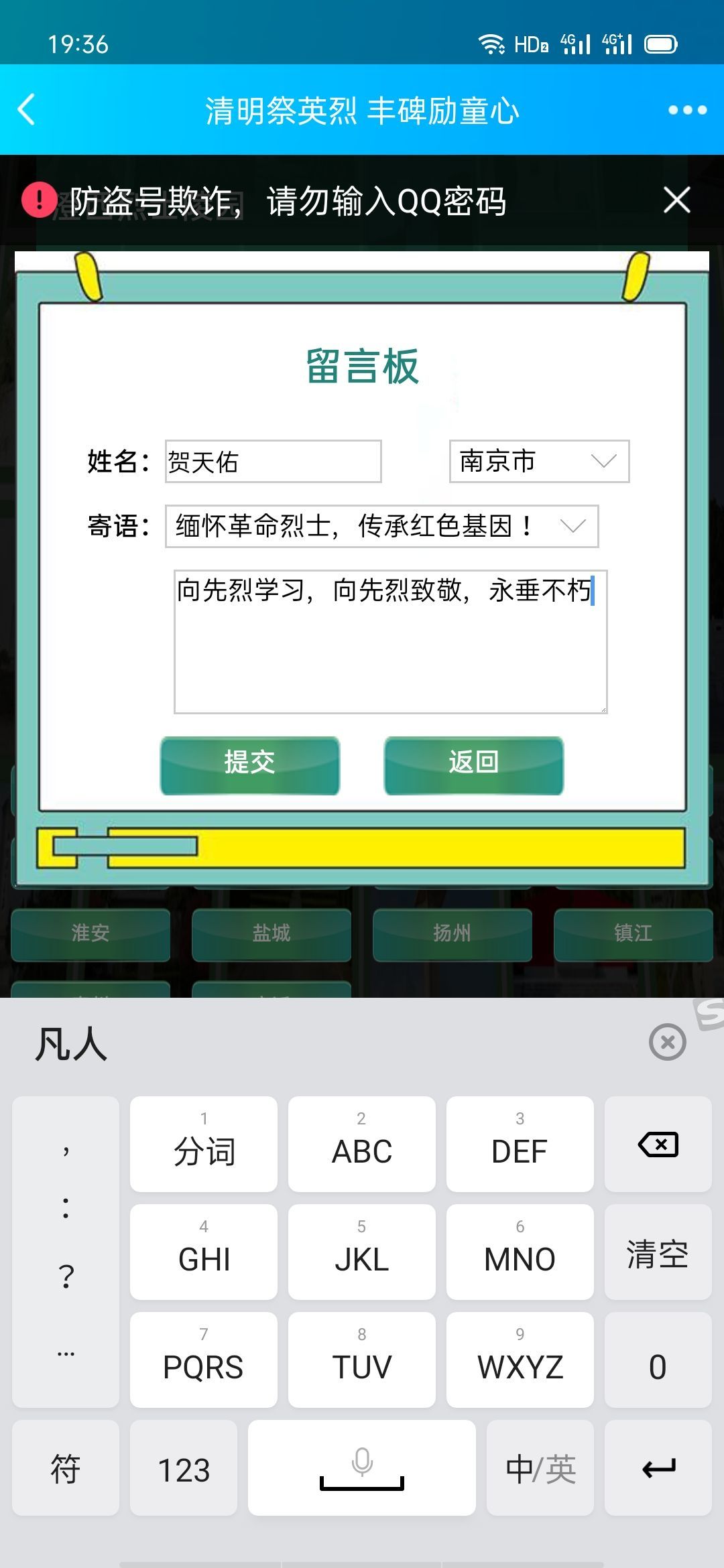The width and height of the screenshot is (724, 1568).
Task: Edit the name field 贺天佑
Action: (273, 461)
